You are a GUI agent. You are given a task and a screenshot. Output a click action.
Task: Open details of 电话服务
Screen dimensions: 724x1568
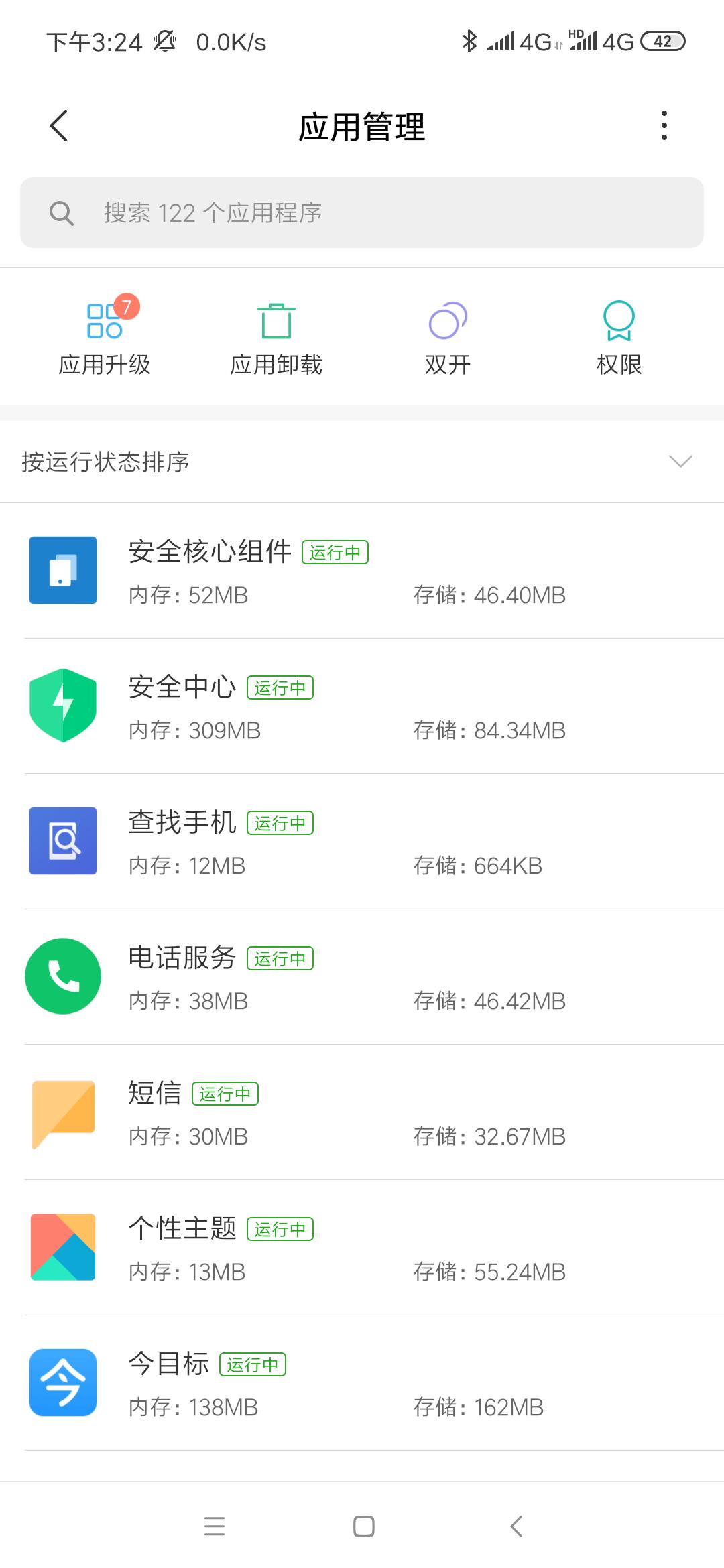pyautogui.click(x=362, y=976)
